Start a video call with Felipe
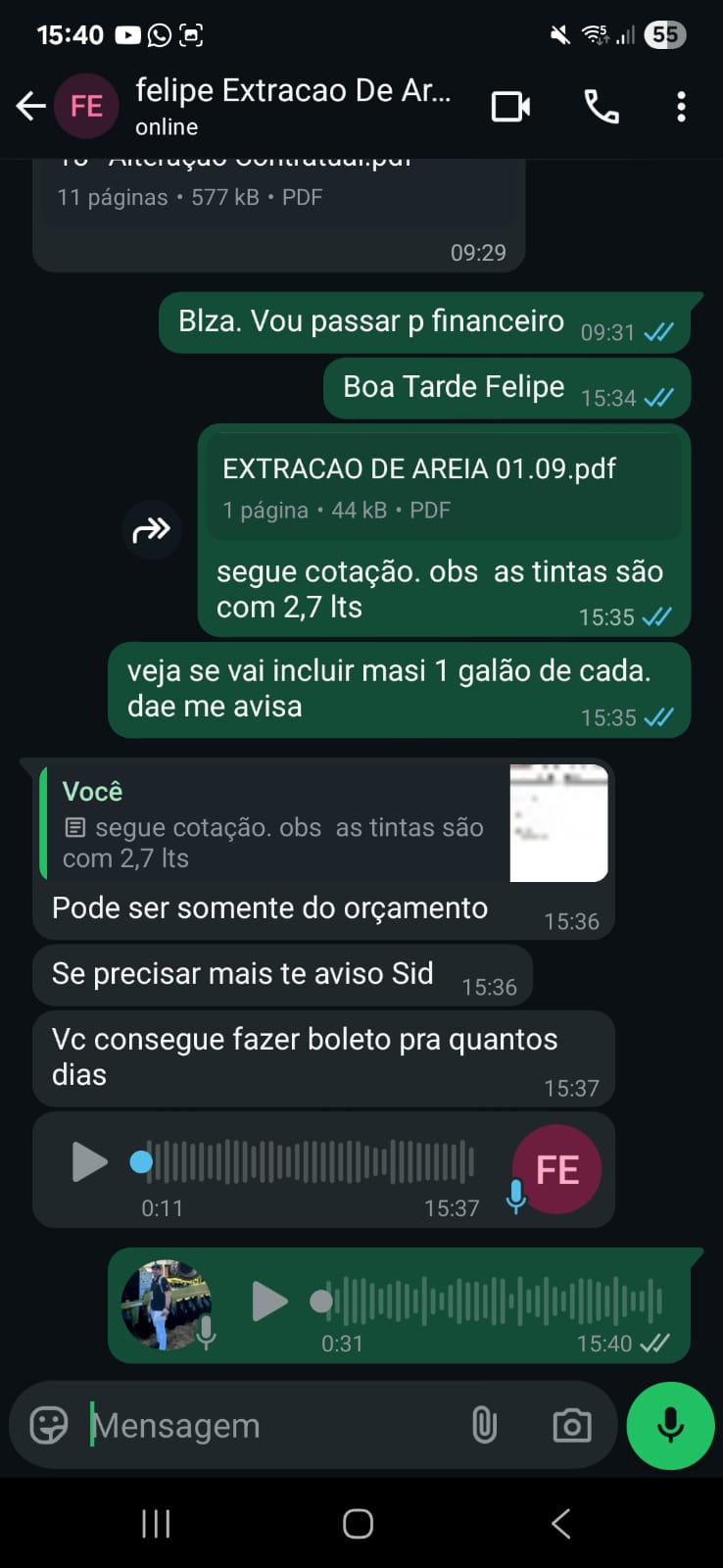 click(510, 106)
